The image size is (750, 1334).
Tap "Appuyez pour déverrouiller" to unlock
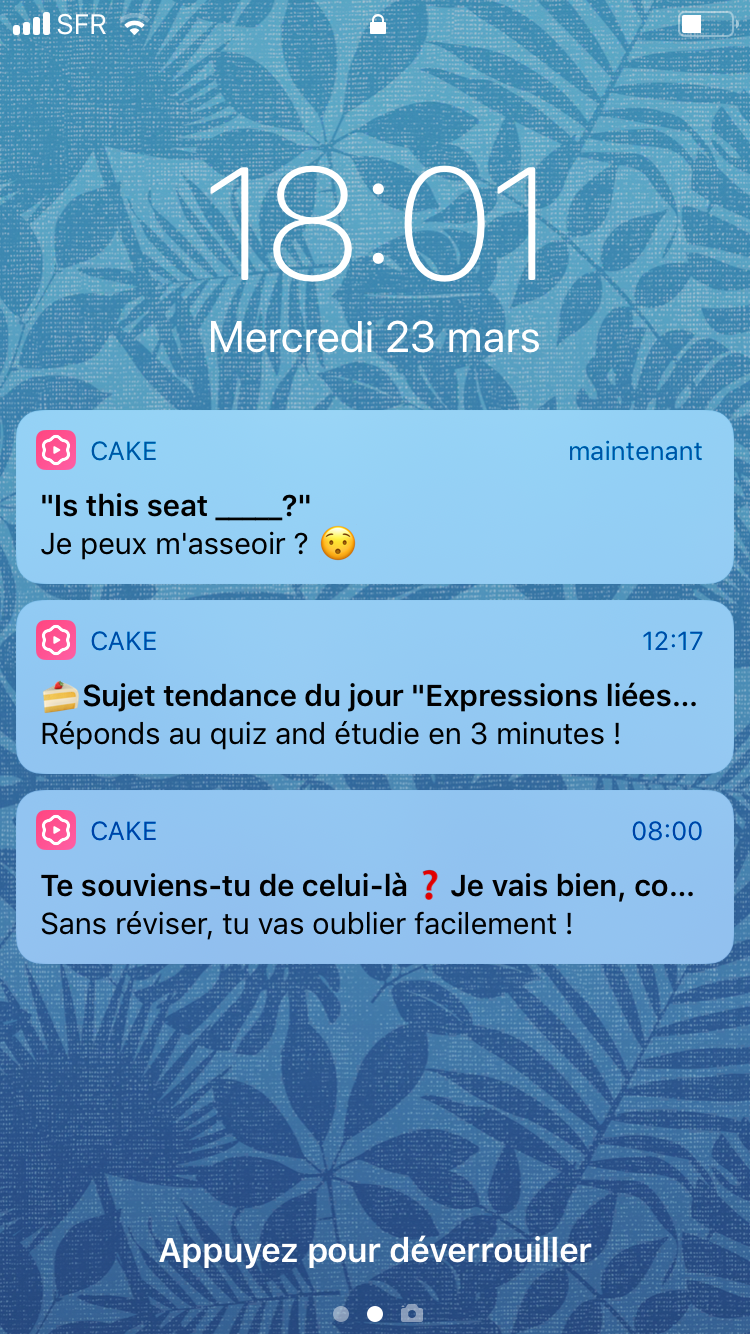[375, 1250]
